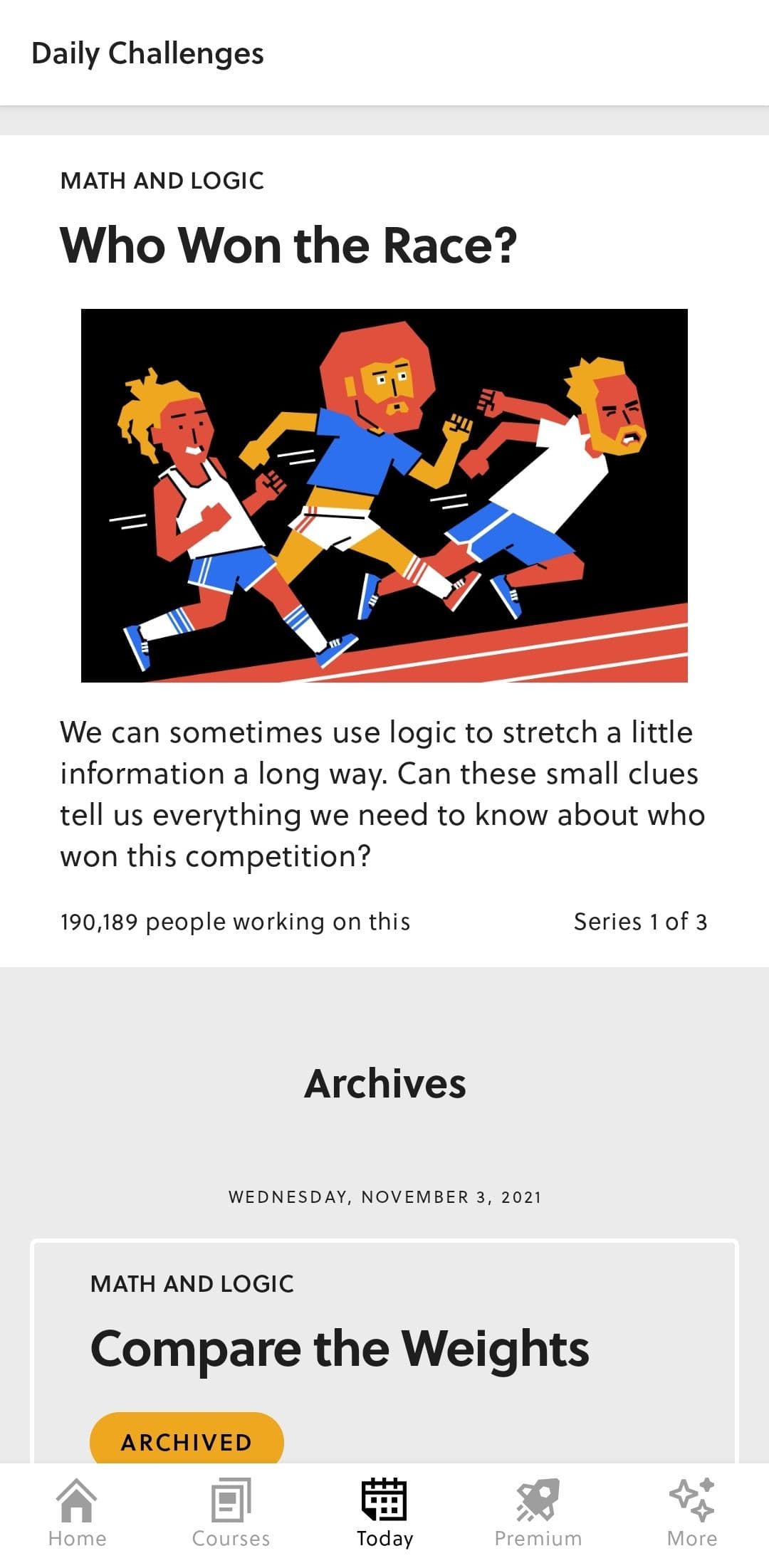Screen dimensions: 769x1568
Task: Open MATH AND LOGIC label on archived card
Action: coord(192,1283)
